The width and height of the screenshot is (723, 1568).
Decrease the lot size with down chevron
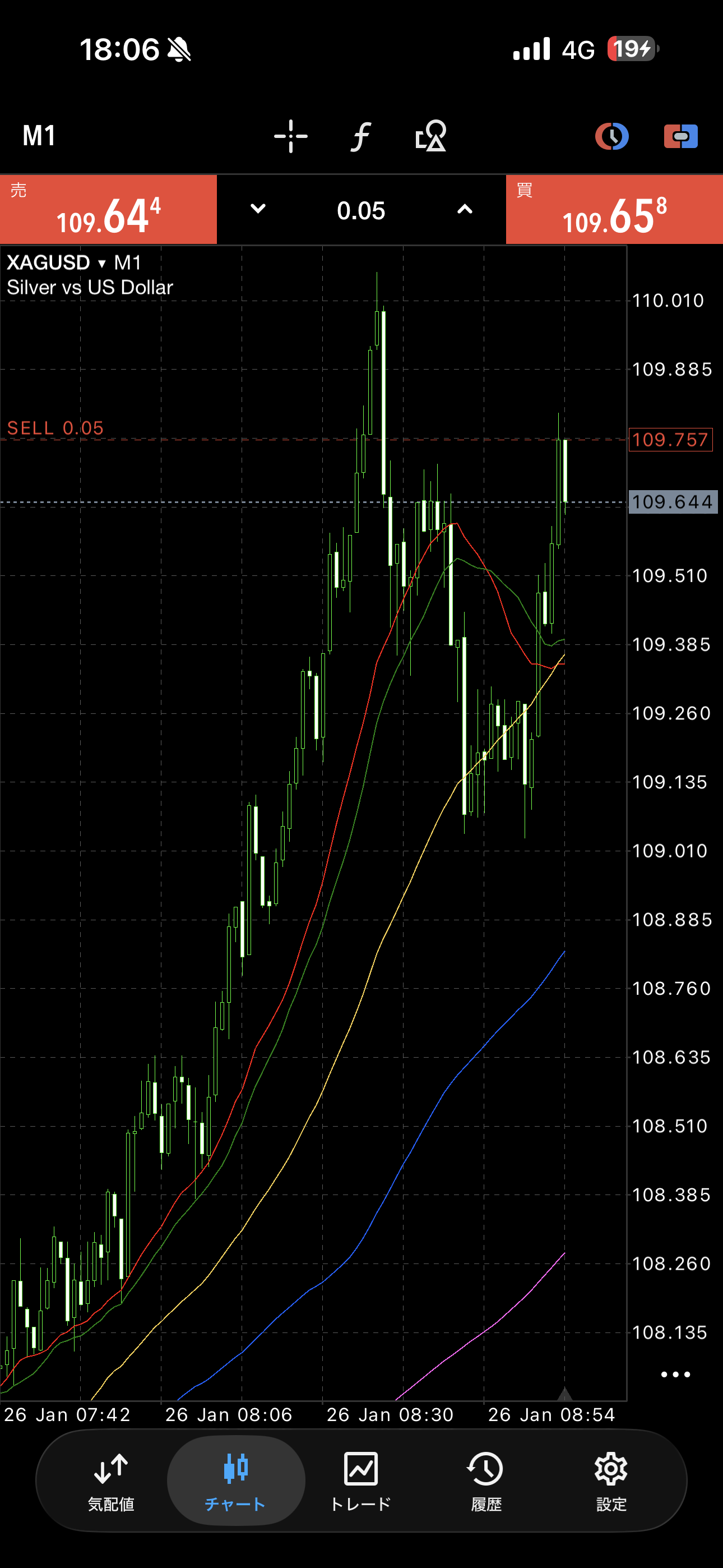tap(258, 209)
